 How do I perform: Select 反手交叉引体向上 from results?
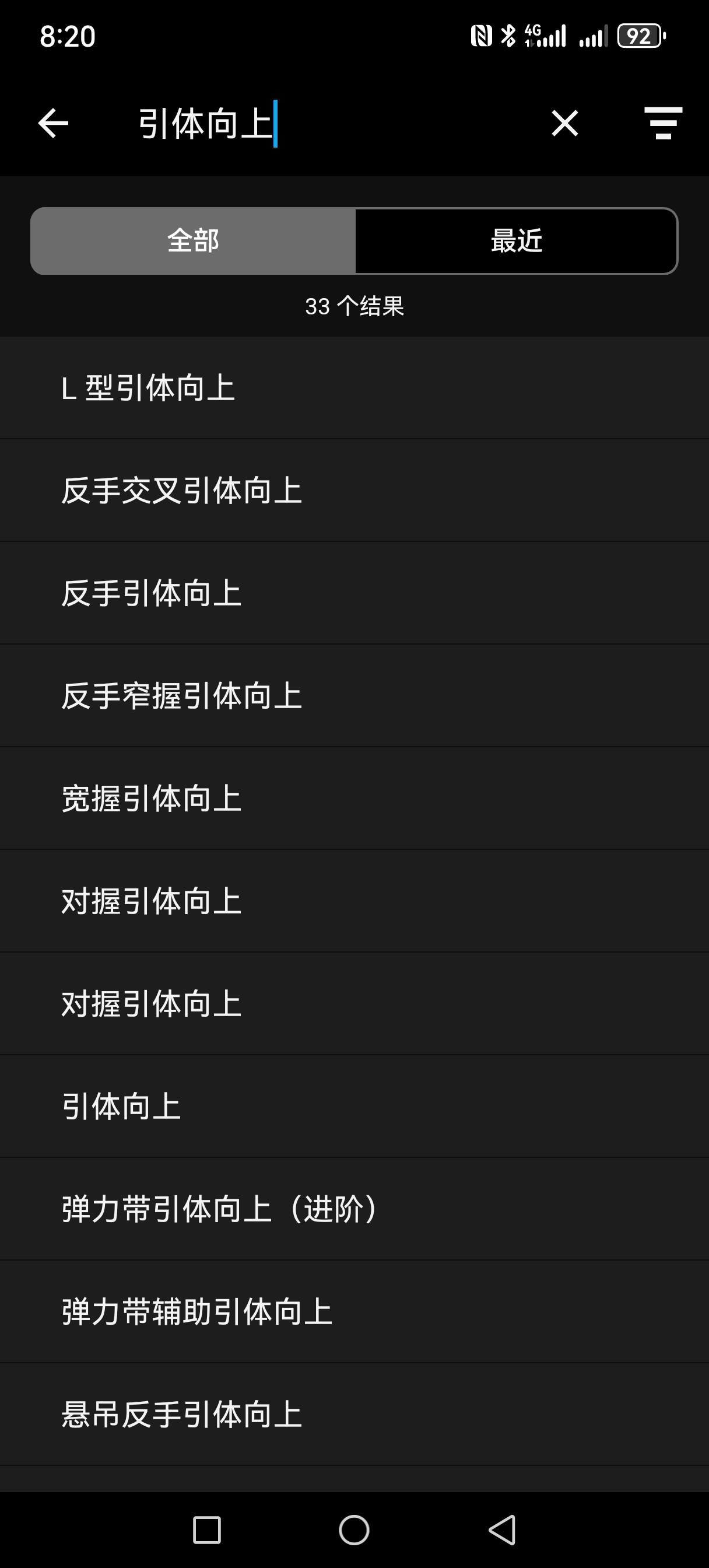click(354, 491)
